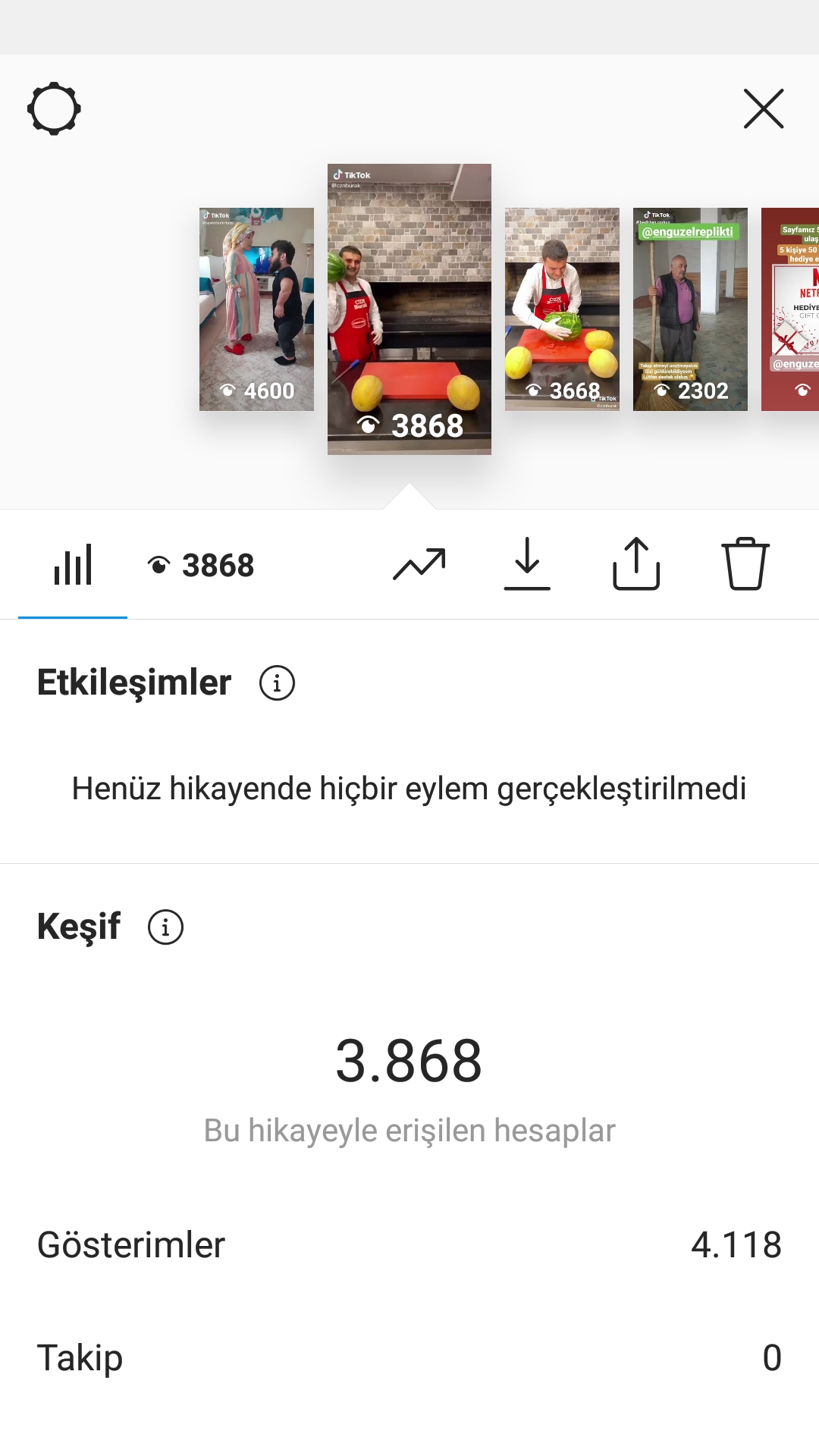Select the story thumbnail with 4600 views
Screen dimensions: 819x1456
click(256, 309)
